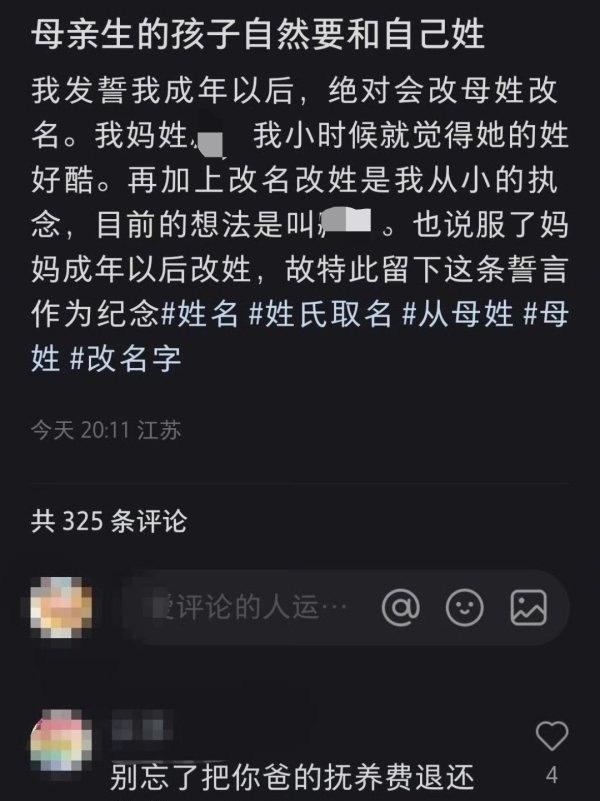
Task: Open the #改名字 hashtag
Action: pos(126,358)
